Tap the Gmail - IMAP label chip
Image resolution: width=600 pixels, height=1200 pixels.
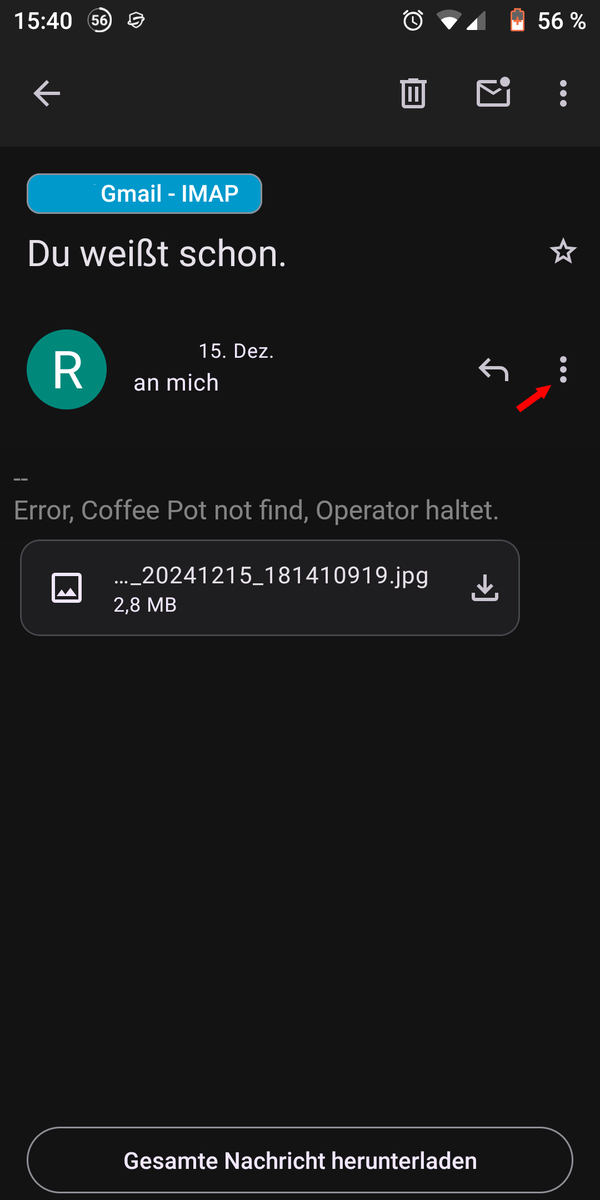point(144,194)
